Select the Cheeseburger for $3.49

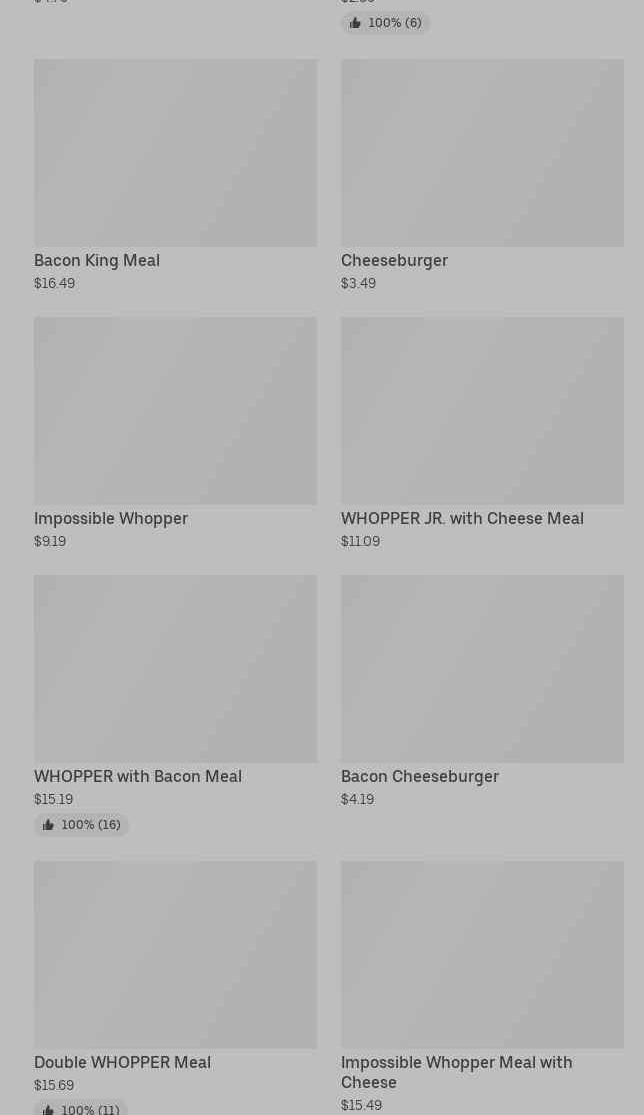(x=482, y=175)
